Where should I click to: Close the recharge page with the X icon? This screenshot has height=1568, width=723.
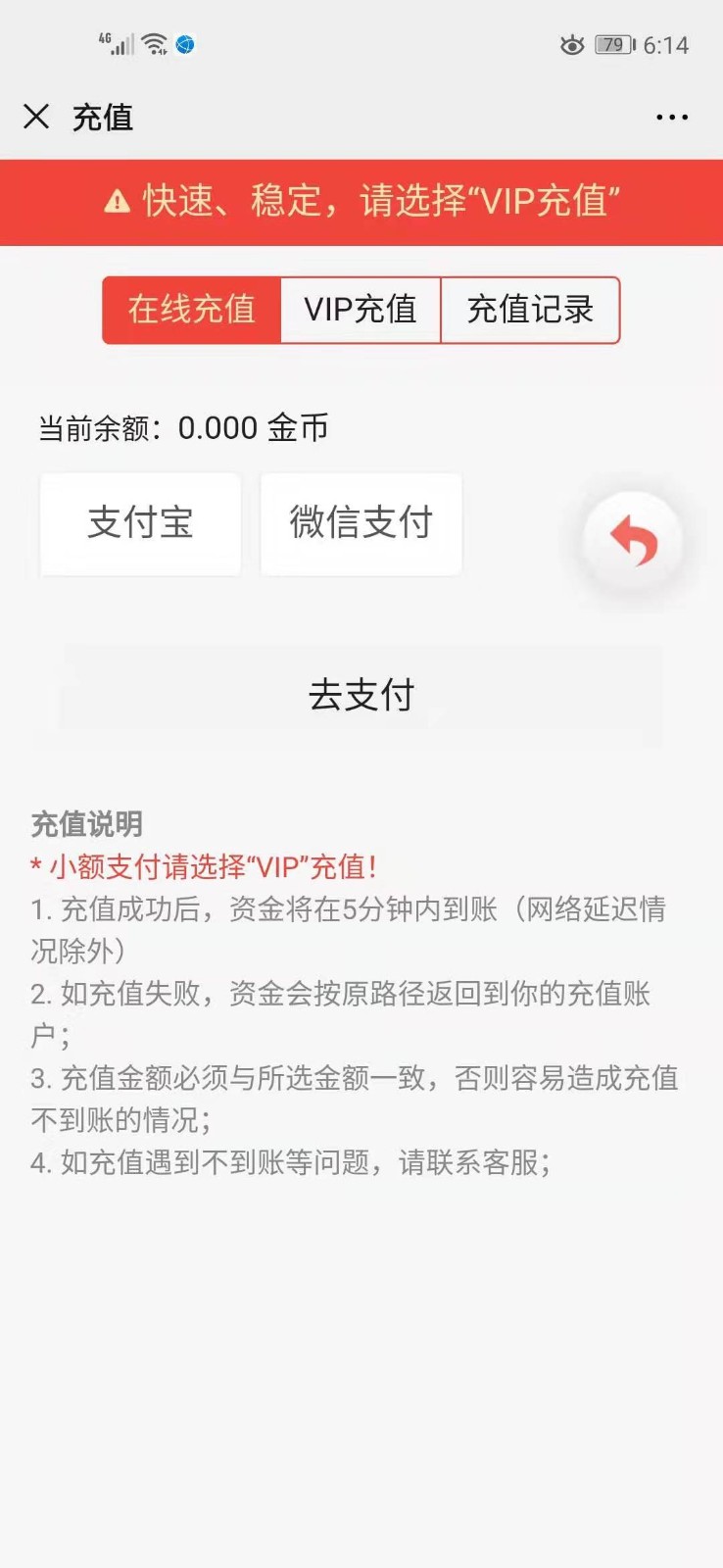(x=36, y=117)
